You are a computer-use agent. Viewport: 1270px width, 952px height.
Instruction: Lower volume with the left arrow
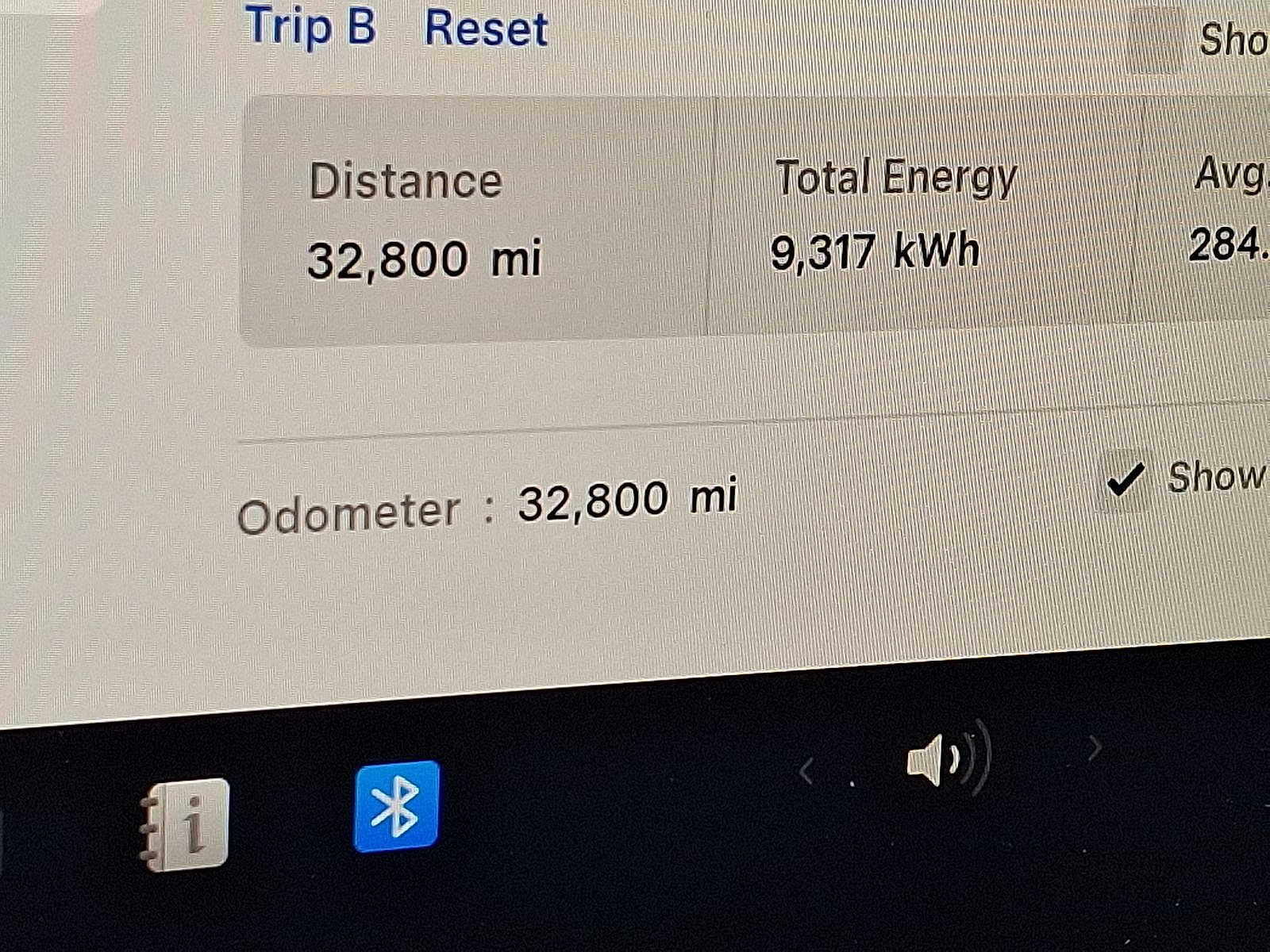tap(806, 770)
